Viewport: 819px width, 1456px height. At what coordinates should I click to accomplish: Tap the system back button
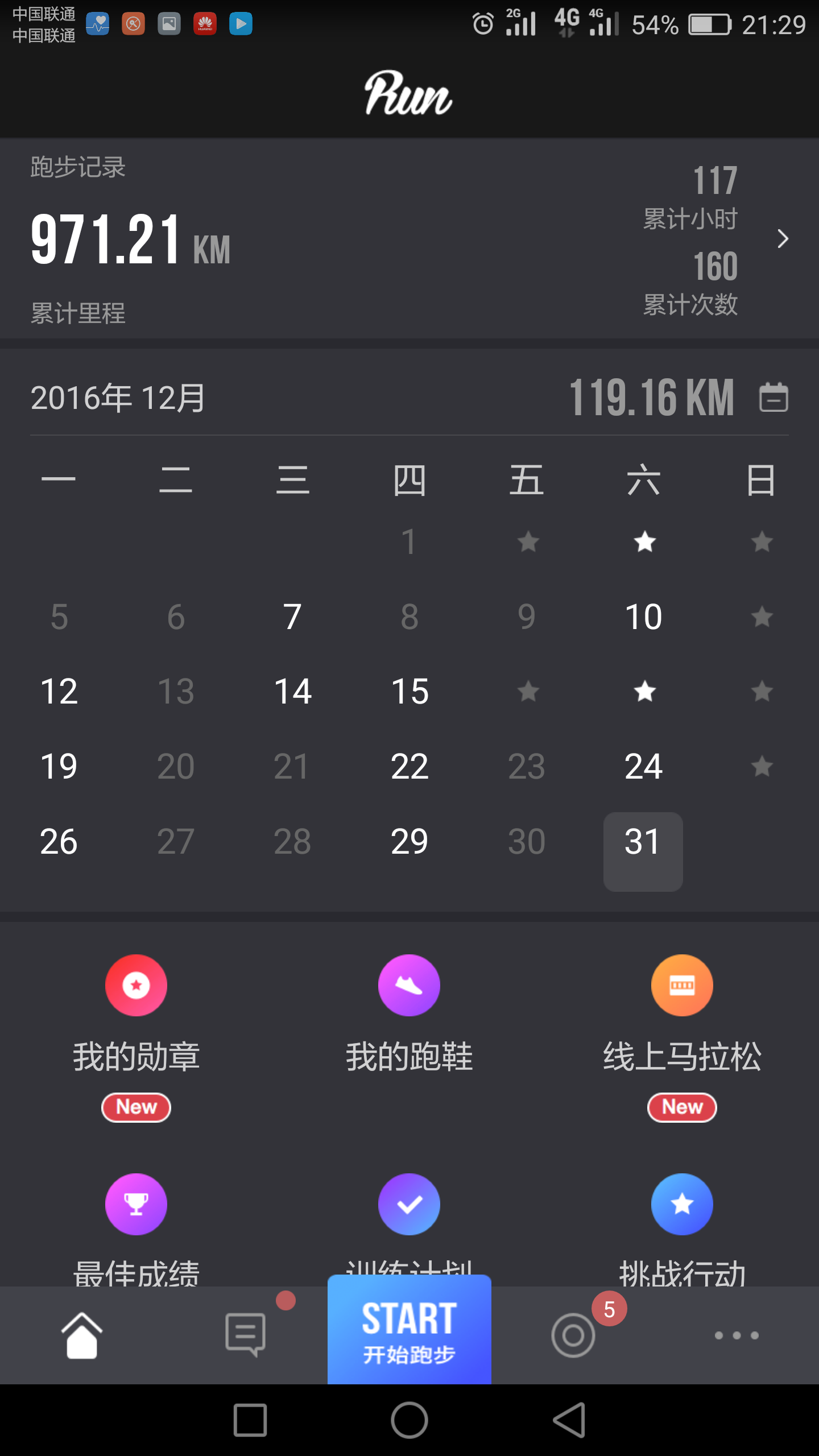(569, 1420)
